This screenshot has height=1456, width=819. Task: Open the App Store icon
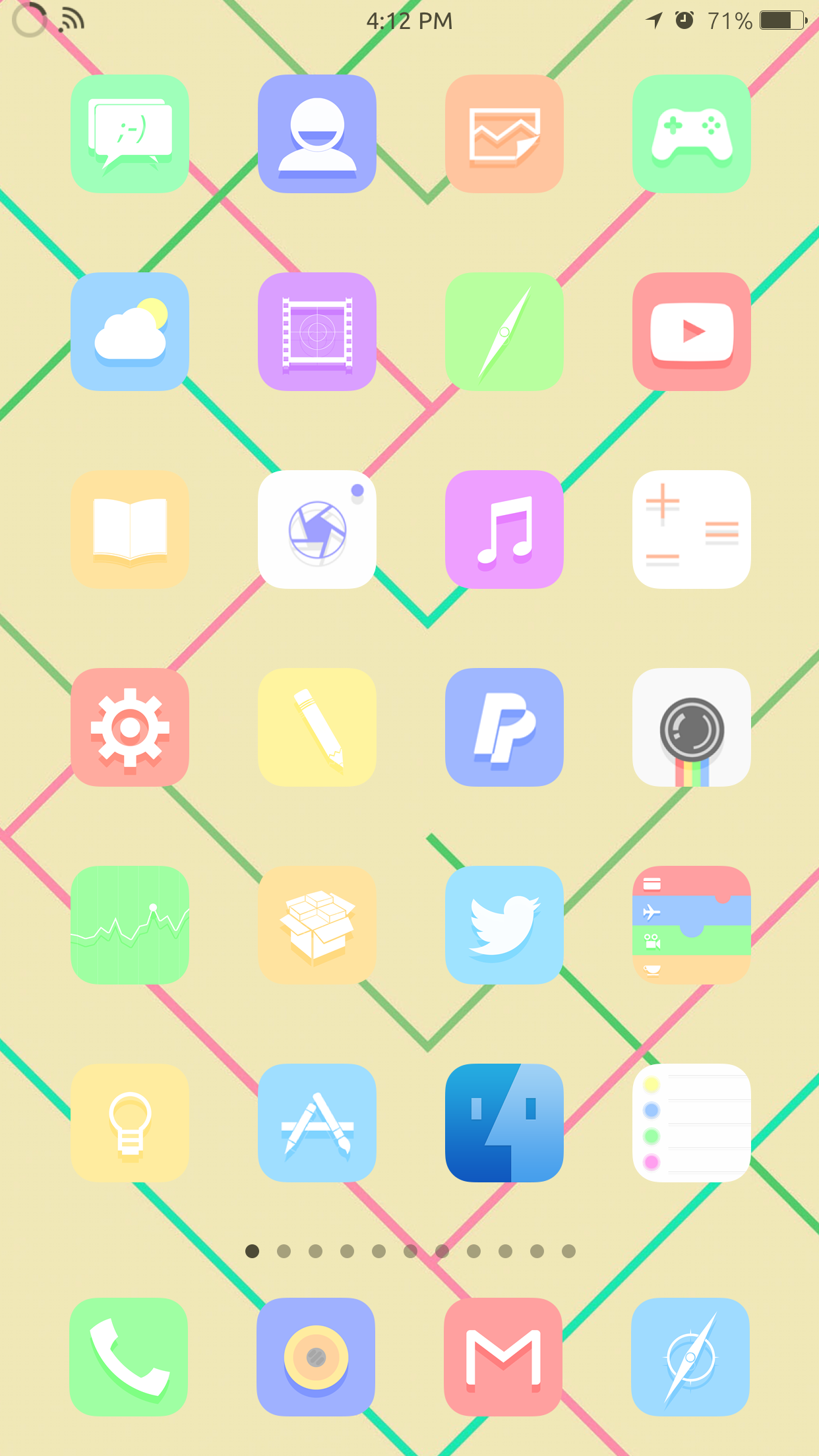(x=317, y=1123)
